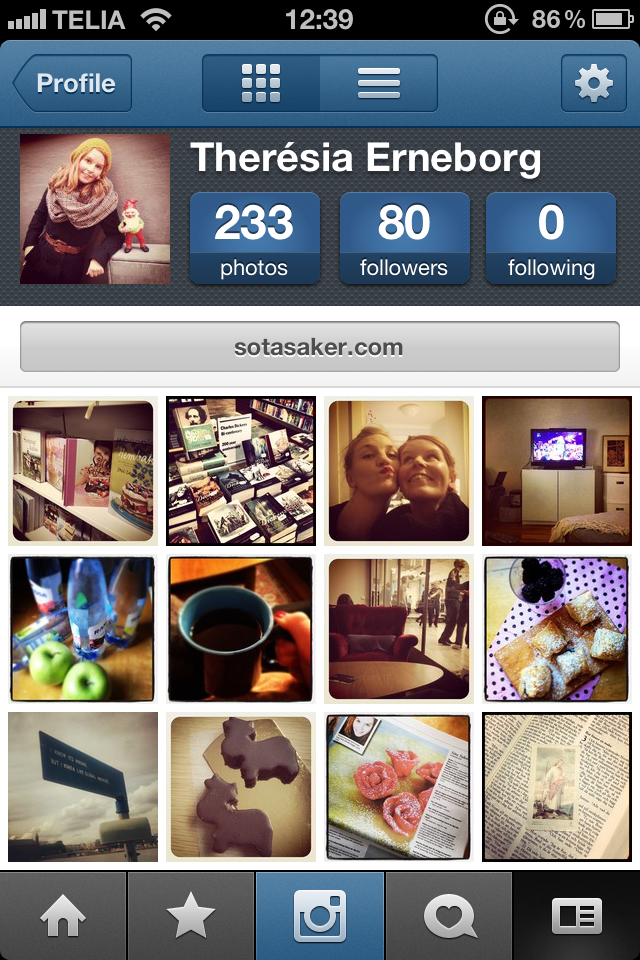The width and height of the screenshot is (640, 960).
Task: Open the street sign photo
Action: click(x=82, y=787)
